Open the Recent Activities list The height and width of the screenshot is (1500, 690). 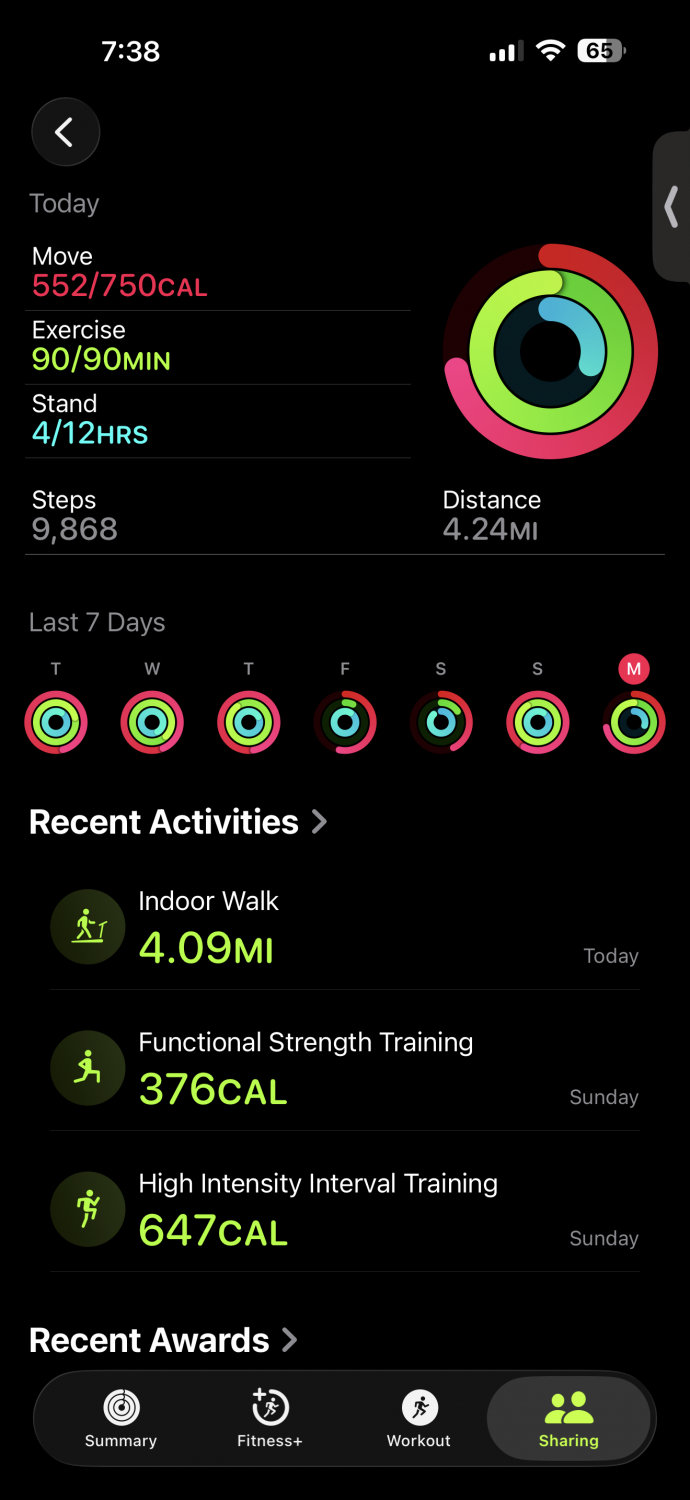(178, 822)
